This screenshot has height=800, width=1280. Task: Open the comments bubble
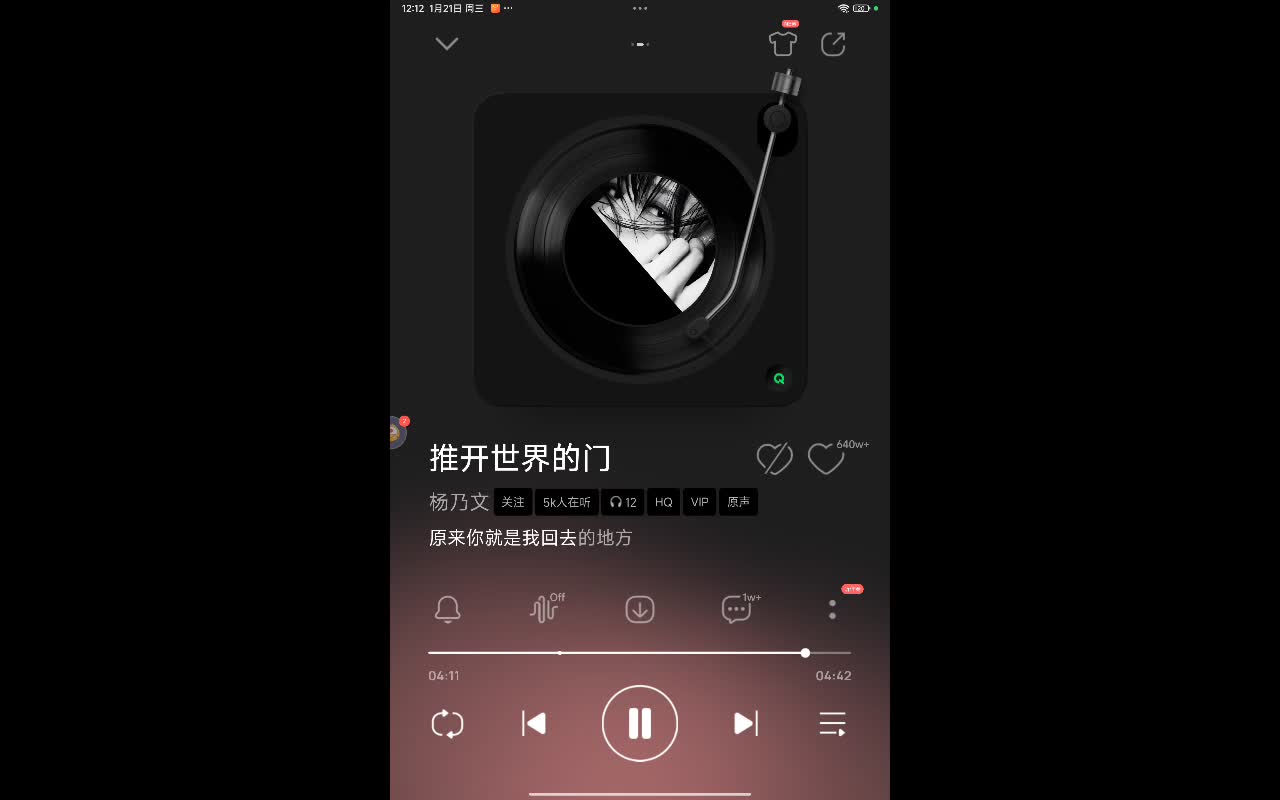[736, 609]
